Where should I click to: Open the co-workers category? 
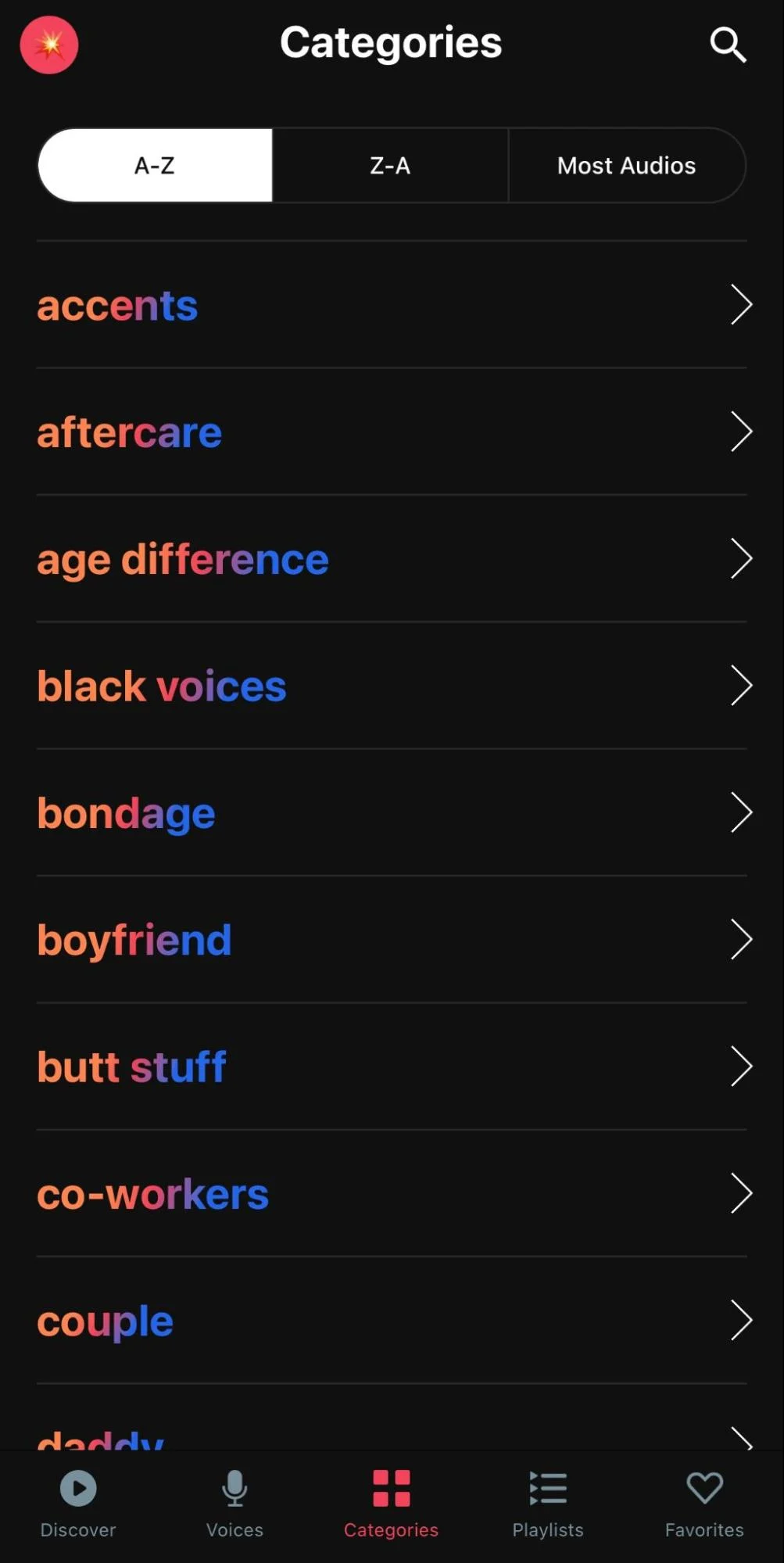391,1194
